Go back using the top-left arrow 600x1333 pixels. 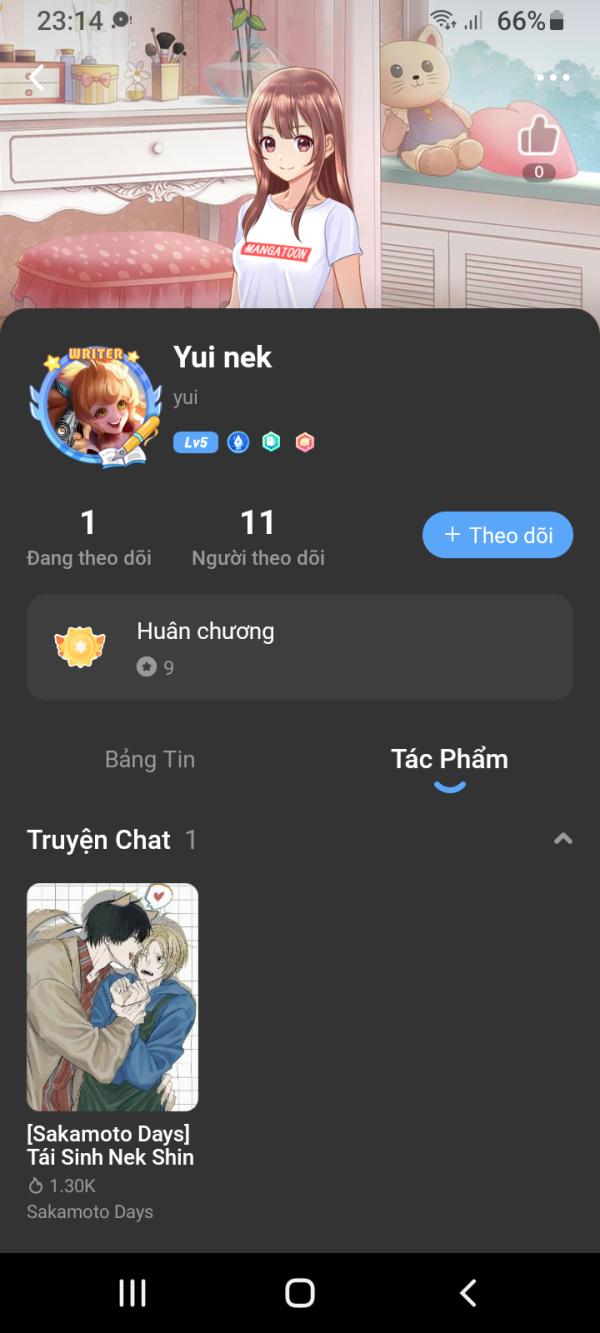click(37, 77)
